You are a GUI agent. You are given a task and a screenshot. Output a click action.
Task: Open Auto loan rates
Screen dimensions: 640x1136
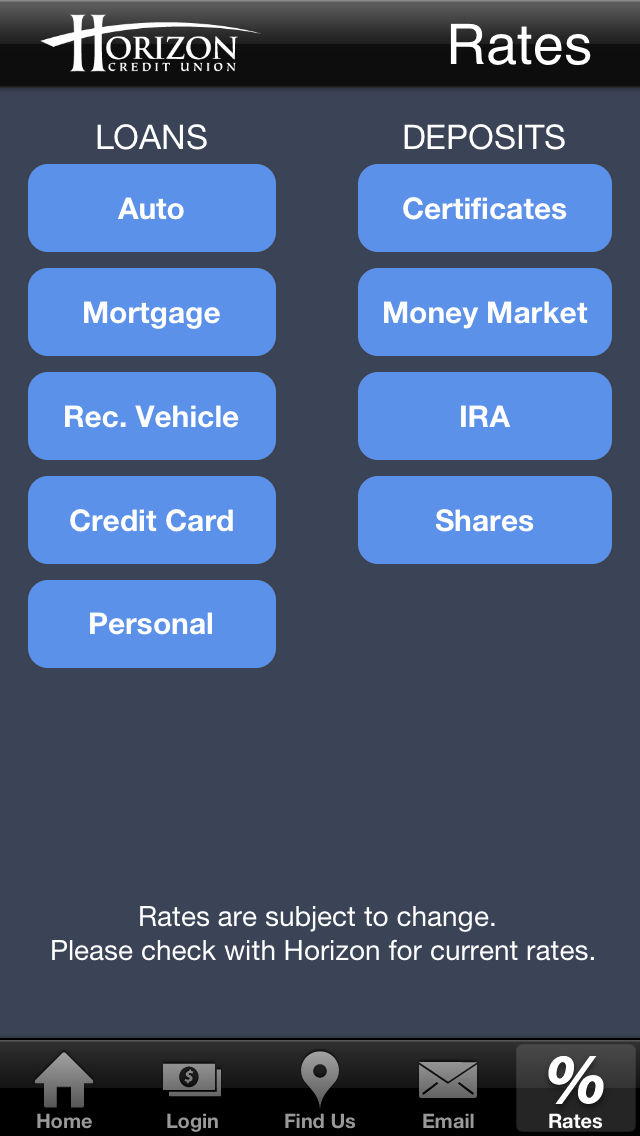[x=151, y=208]
